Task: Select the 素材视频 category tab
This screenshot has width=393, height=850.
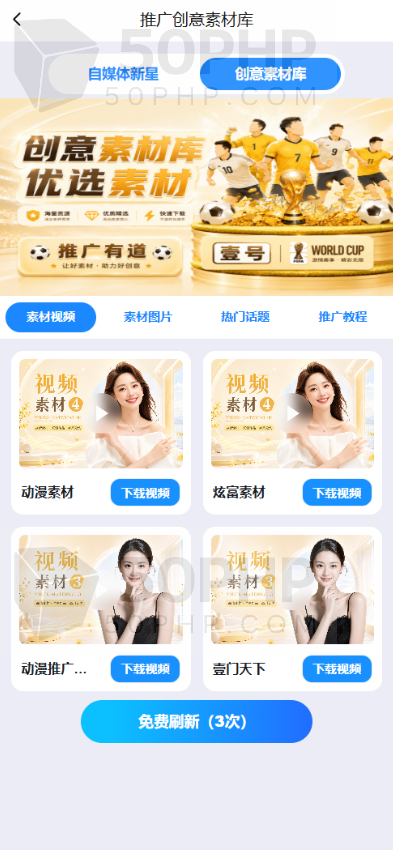Action: click(x=51, y=317)
